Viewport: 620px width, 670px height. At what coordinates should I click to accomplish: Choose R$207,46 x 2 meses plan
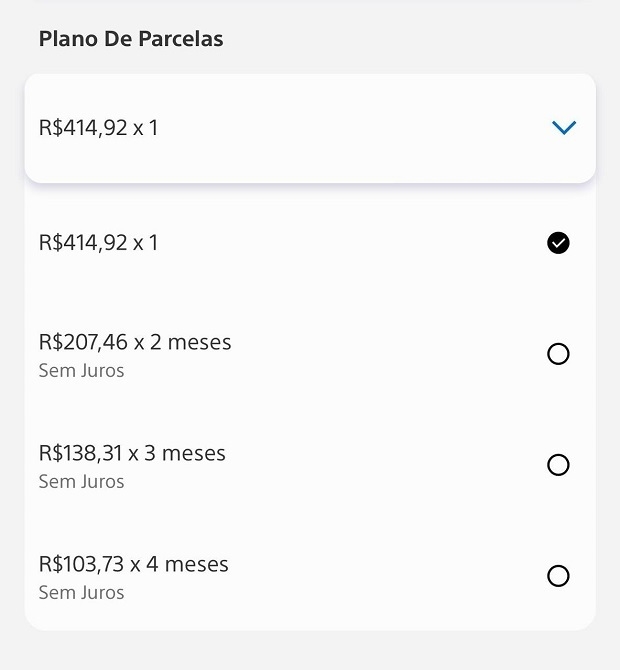click(558, 354)
